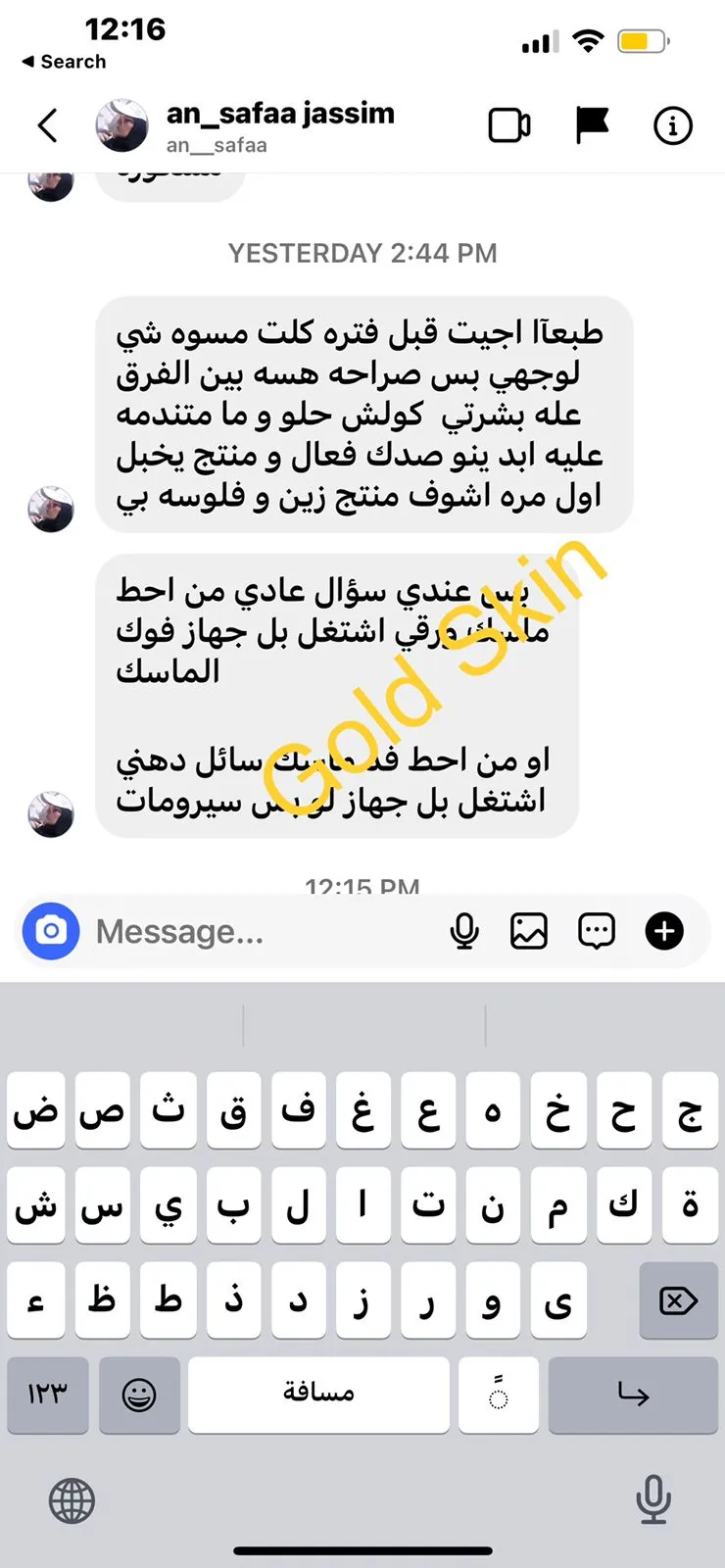Open stickers and GIFs picker
Image resolution: width=725 pixels, height=1568 pixels.
point(597,931)
